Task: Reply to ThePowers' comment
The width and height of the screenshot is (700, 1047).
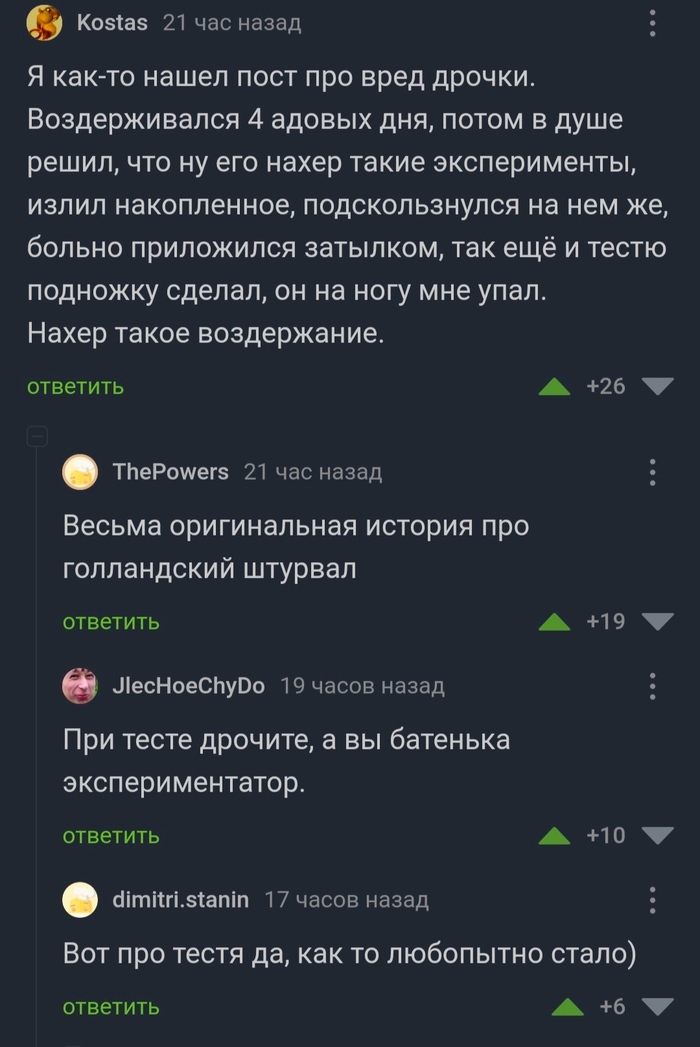Action: 111,622
